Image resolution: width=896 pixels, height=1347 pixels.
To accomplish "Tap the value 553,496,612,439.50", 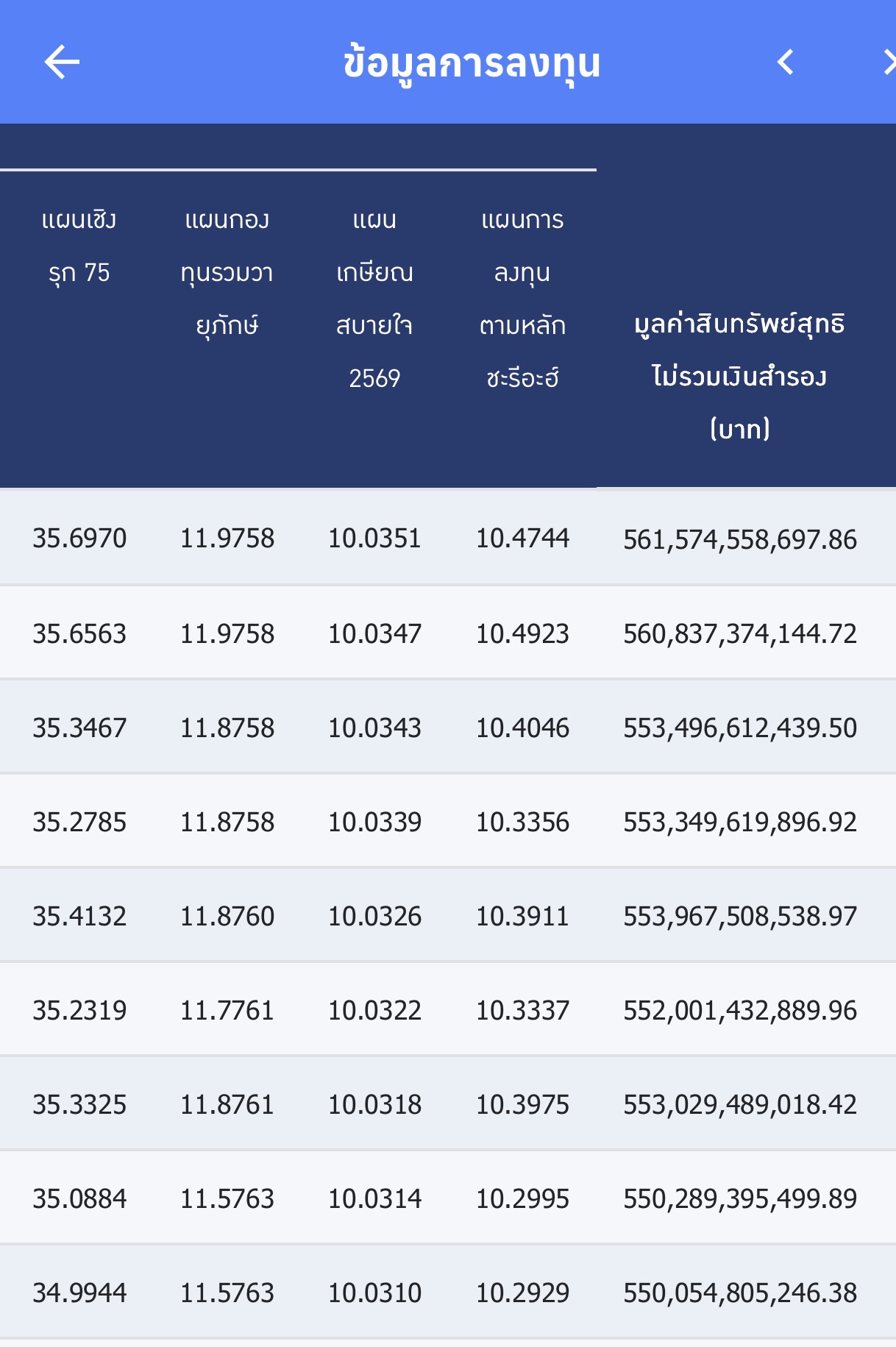I will (x=740, y=727).
